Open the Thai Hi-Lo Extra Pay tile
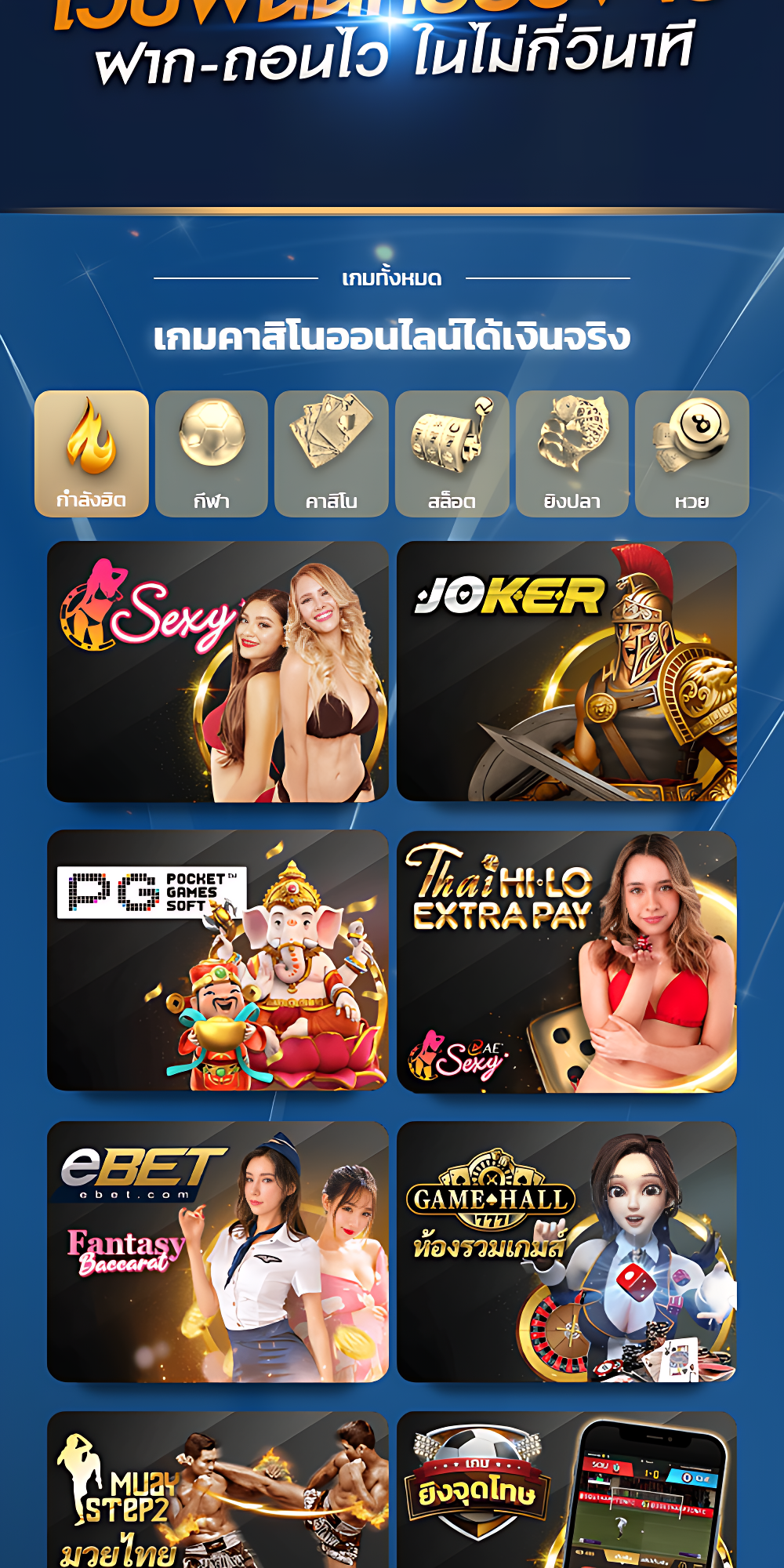The image size is (784, 1568). [567, 962]
